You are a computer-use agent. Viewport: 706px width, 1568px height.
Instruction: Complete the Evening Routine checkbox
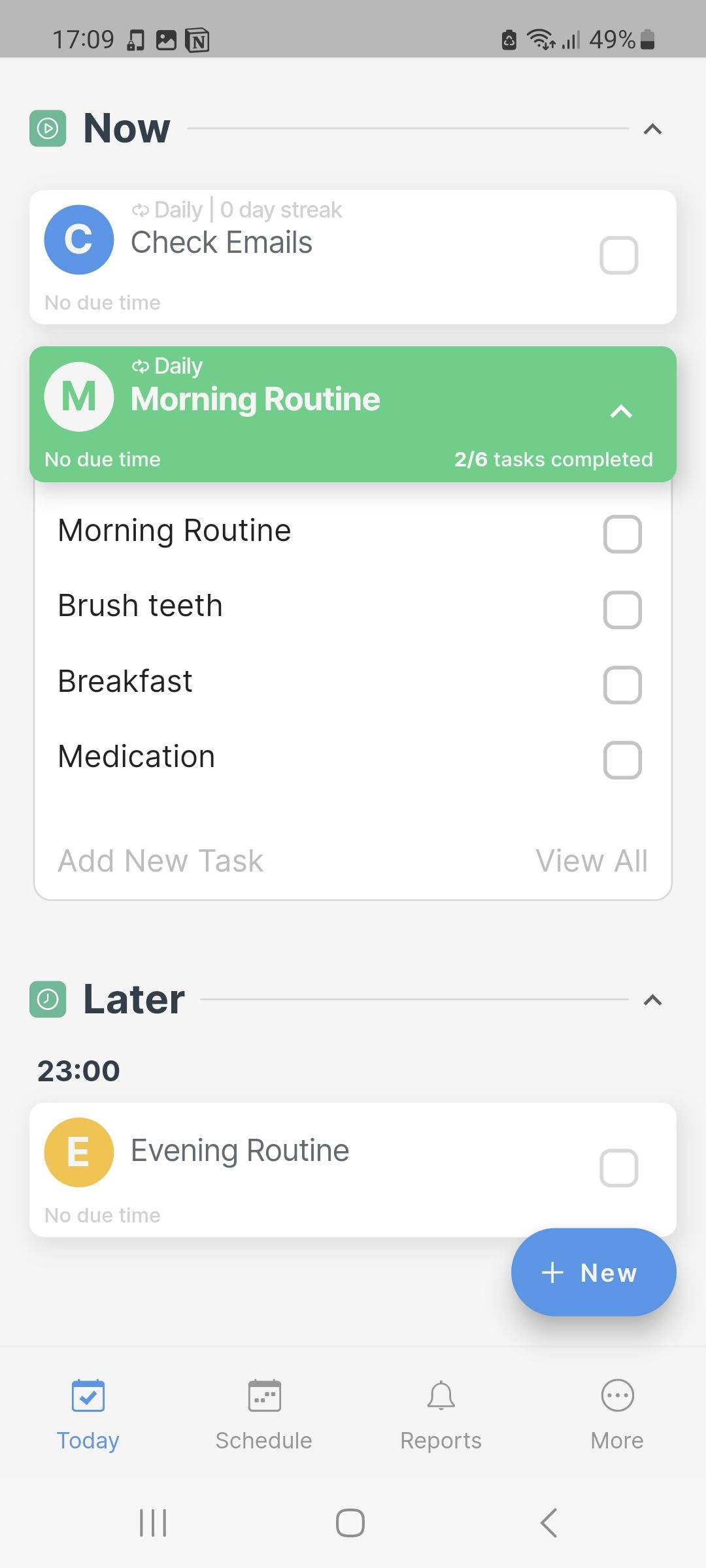(618, 1168)
